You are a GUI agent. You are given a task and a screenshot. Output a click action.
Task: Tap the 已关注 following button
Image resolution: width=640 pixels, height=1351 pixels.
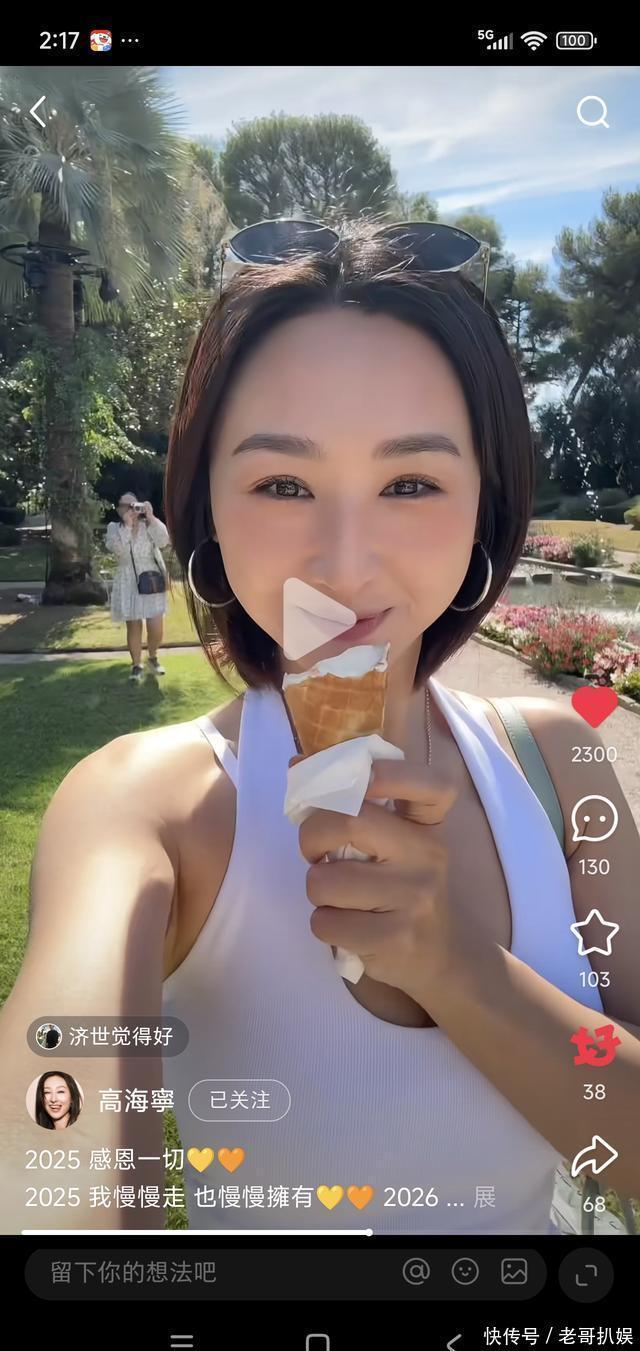tap(239, 1100)
